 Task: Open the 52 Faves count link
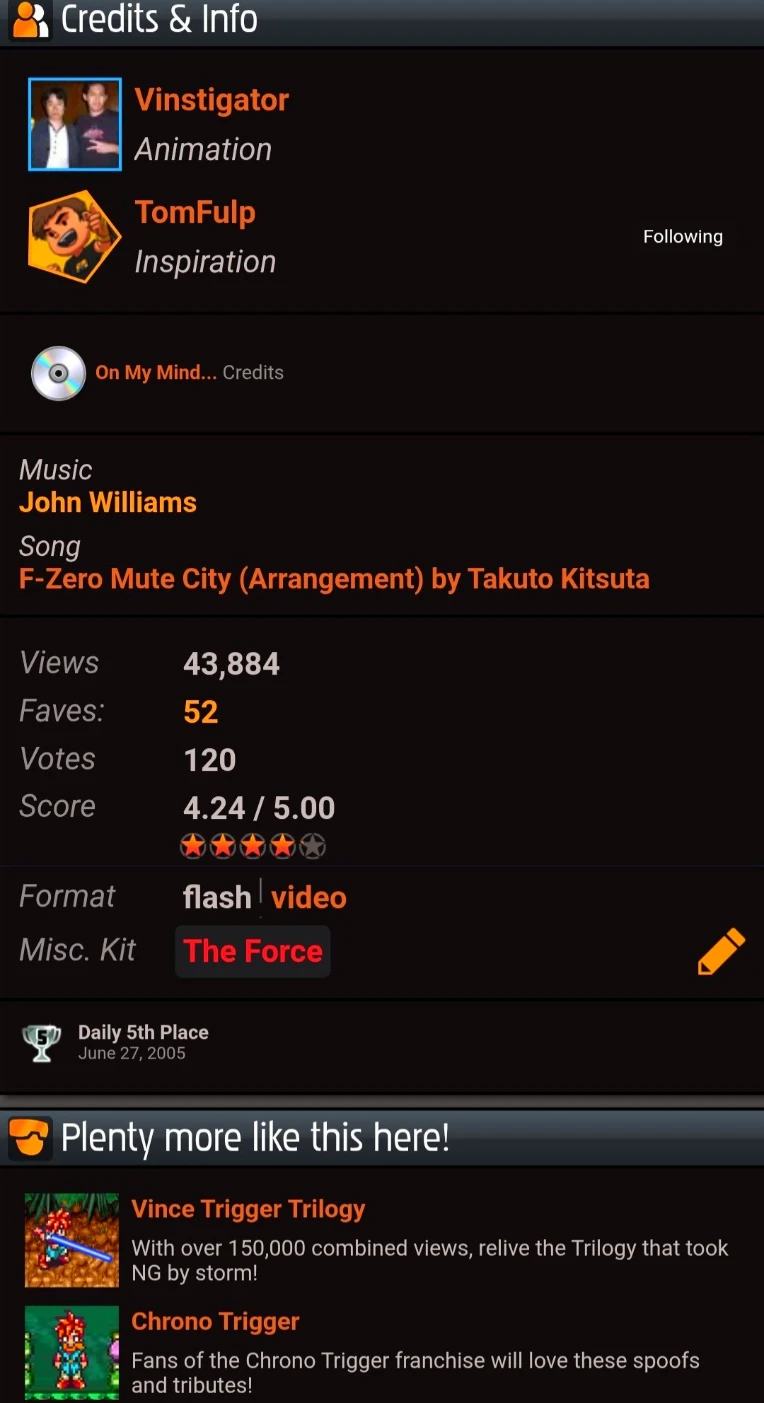point(200,712)
